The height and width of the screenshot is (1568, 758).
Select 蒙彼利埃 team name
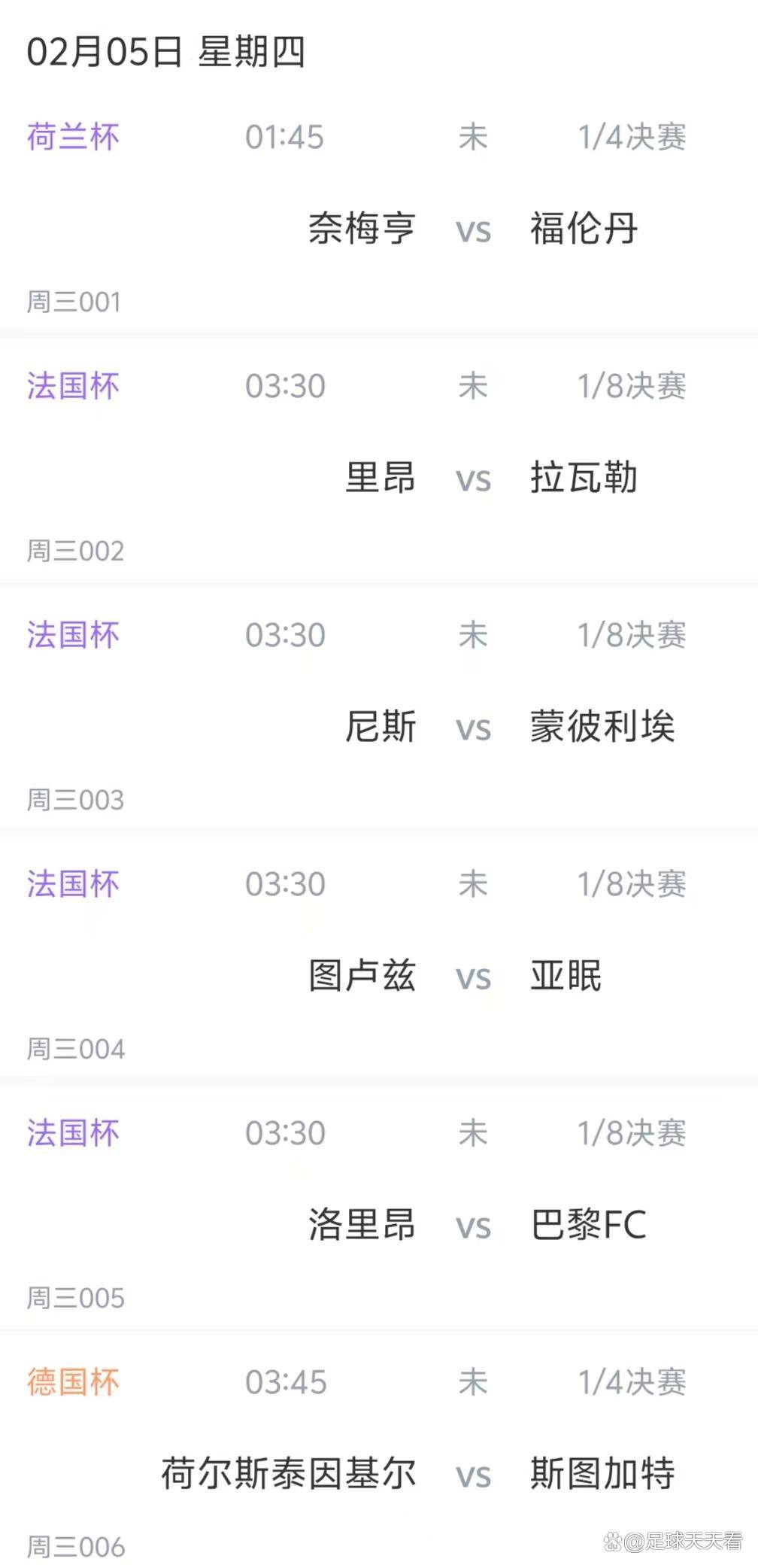pos(602,728)
